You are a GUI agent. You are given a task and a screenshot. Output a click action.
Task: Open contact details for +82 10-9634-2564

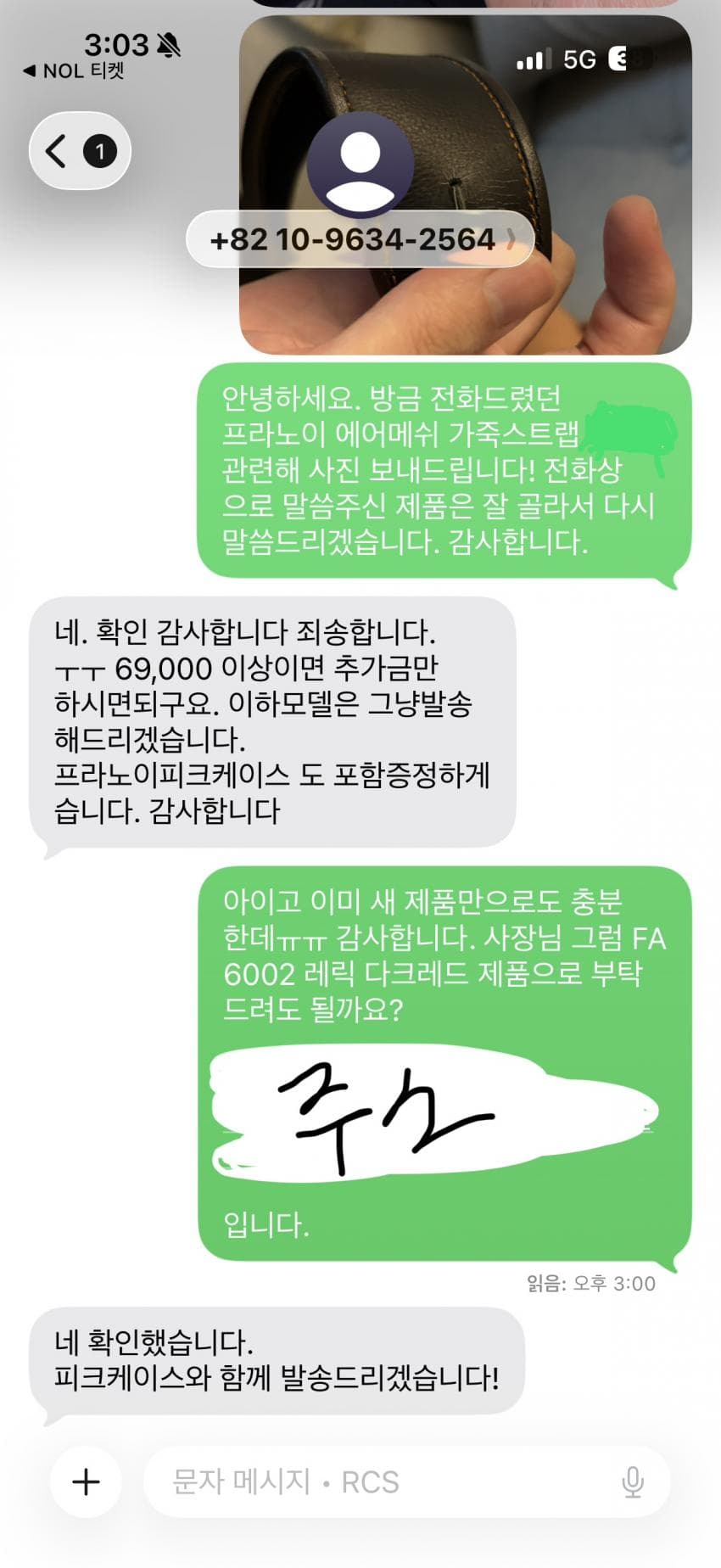360,239
